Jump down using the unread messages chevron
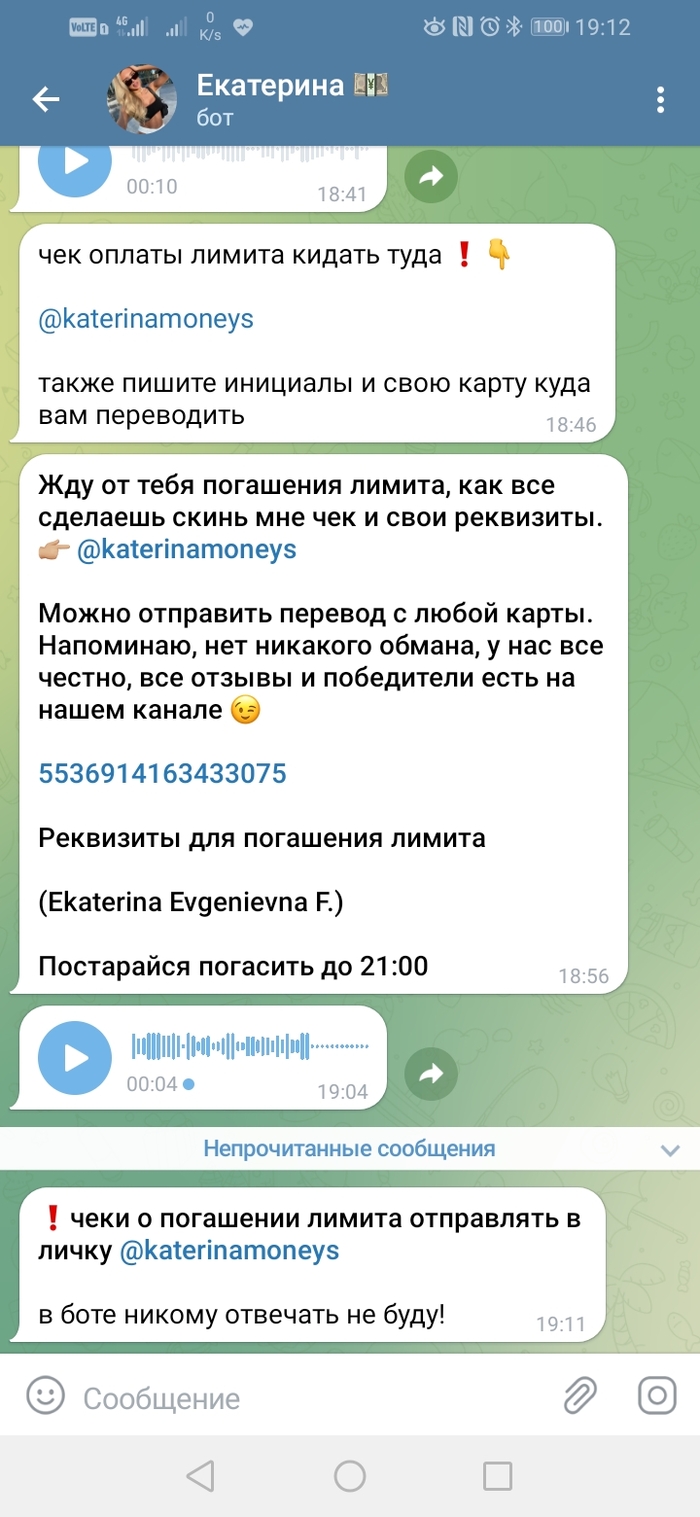 tap(670, 1150)
